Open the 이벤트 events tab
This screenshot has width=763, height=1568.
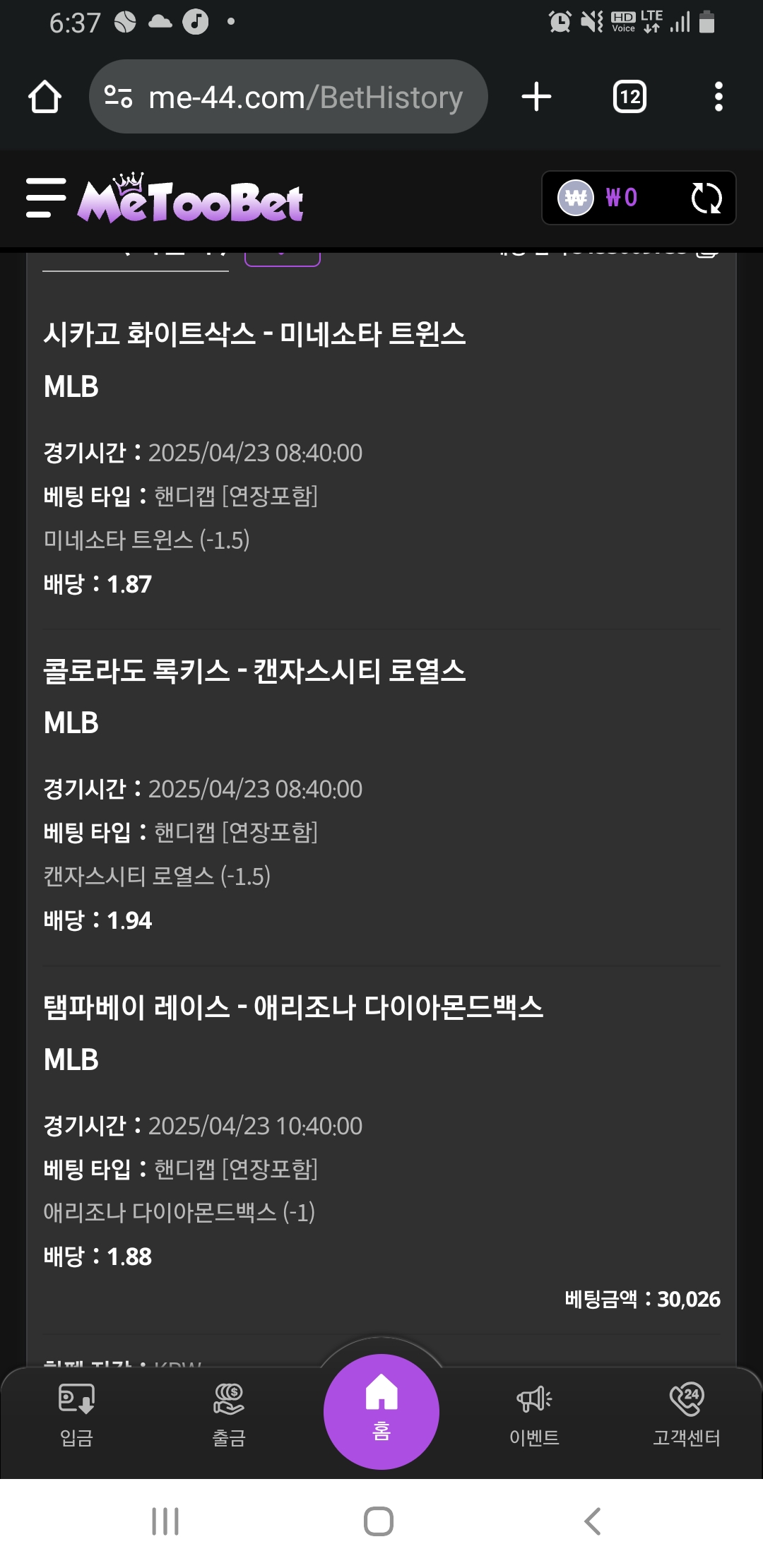(534, 1415)
